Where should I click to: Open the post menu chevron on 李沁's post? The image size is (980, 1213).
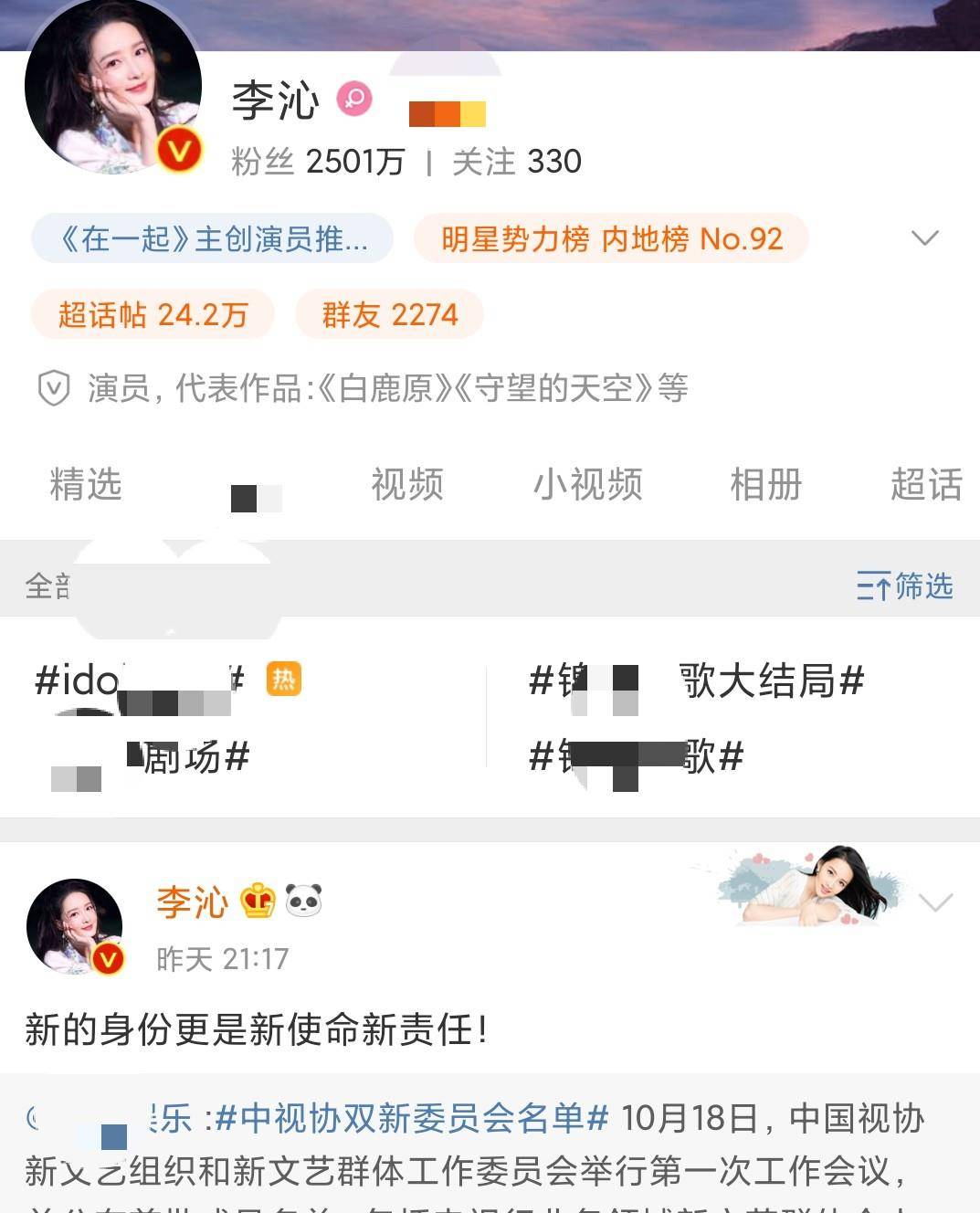pos(935,902)
